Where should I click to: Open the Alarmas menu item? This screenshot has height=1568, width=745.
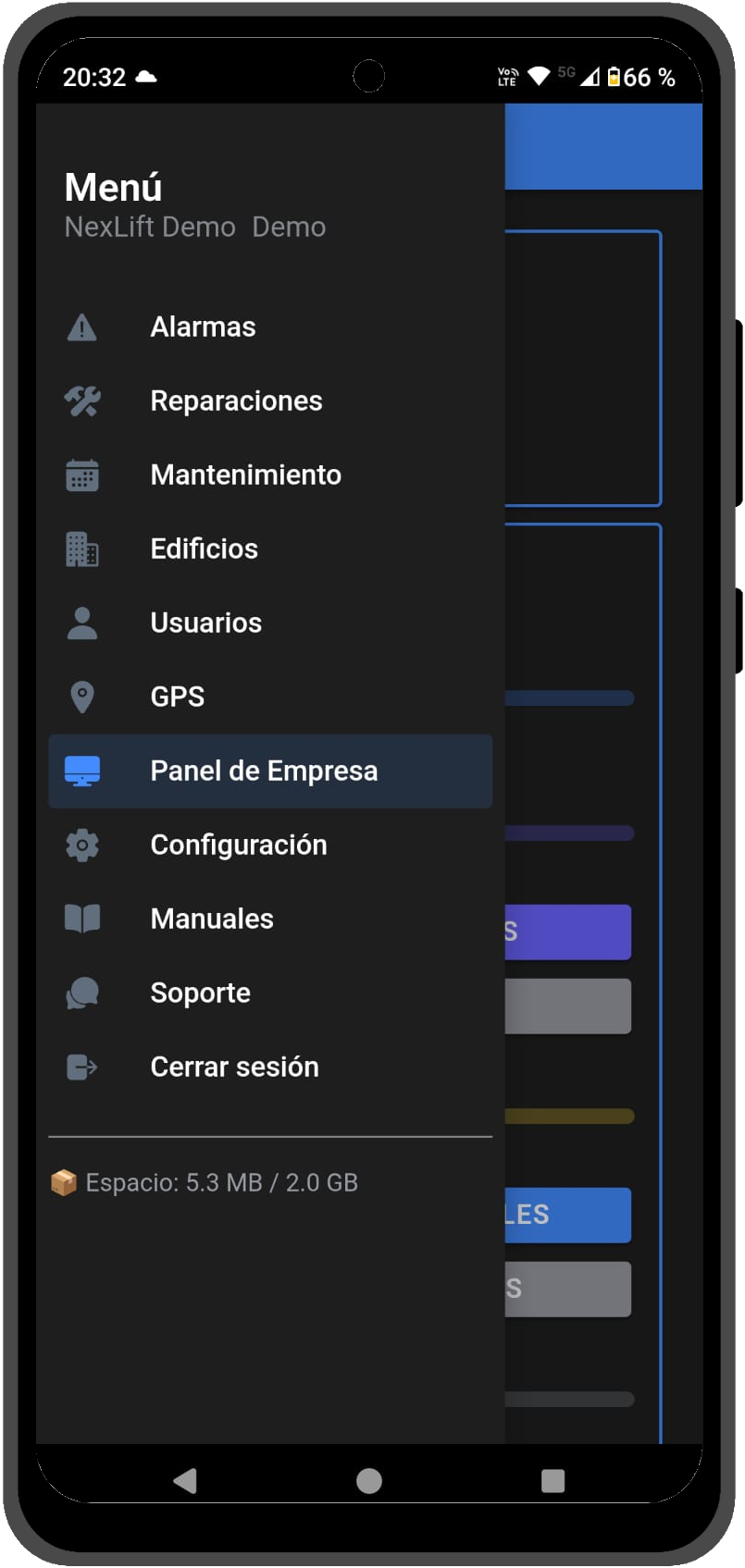click(x=270, y=327)
